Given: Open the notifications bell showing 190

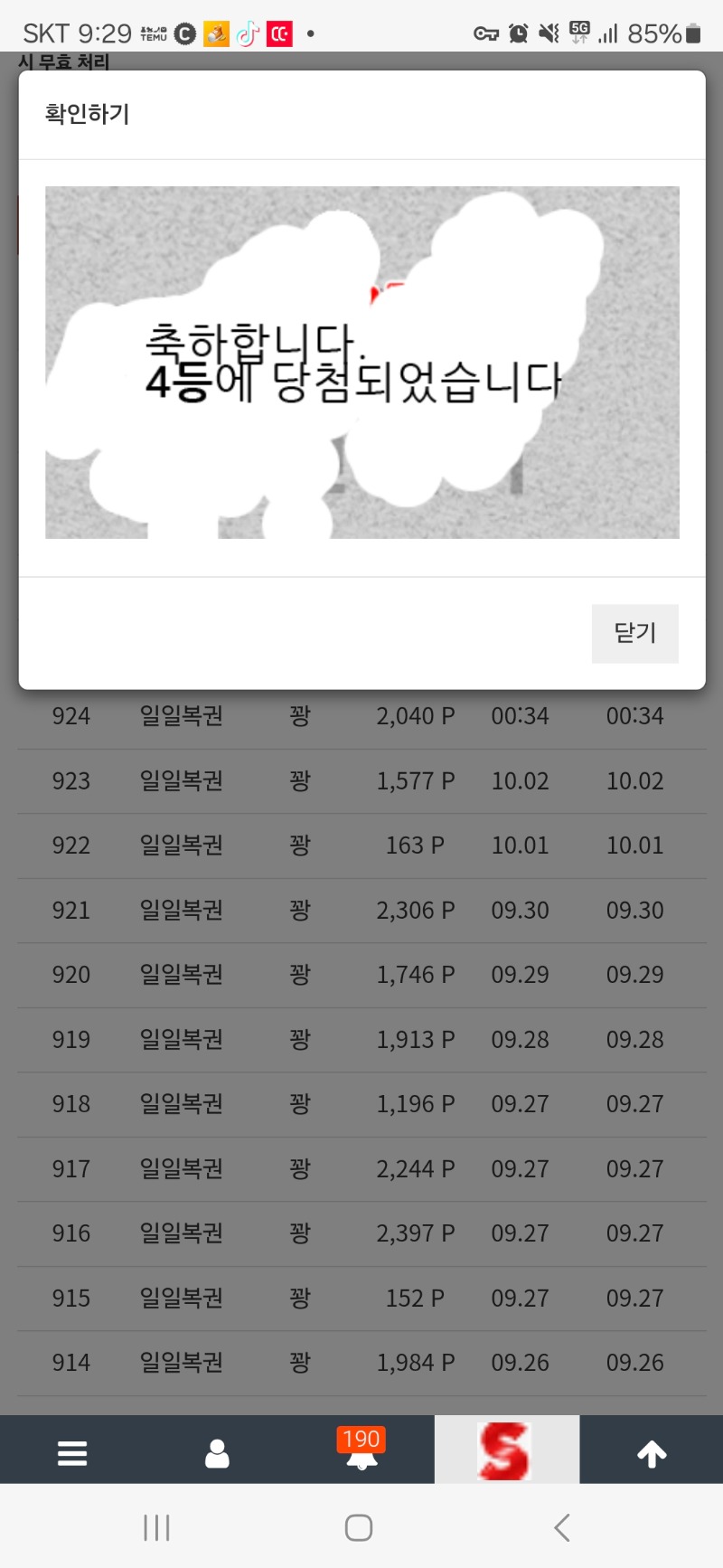Looking at the screenshot, I should point(361,1451).
